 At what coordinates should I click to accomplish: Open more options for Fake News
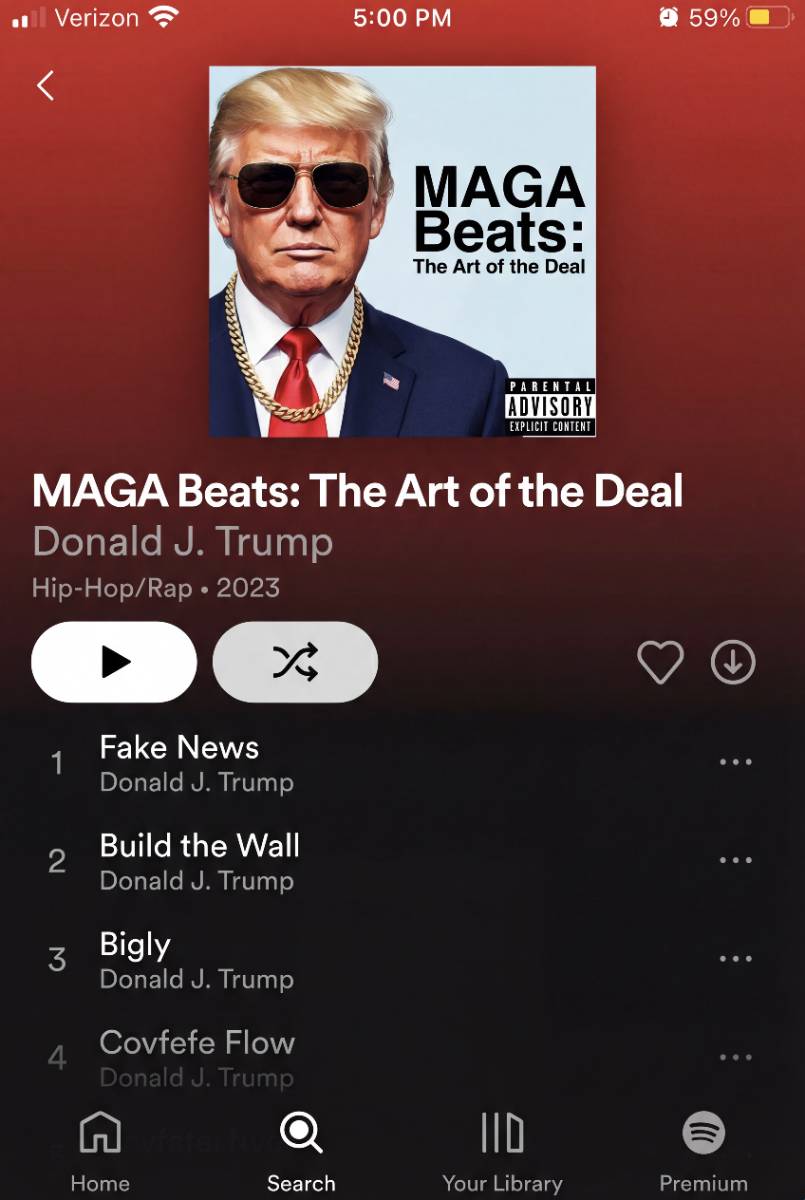coord(735,762)
